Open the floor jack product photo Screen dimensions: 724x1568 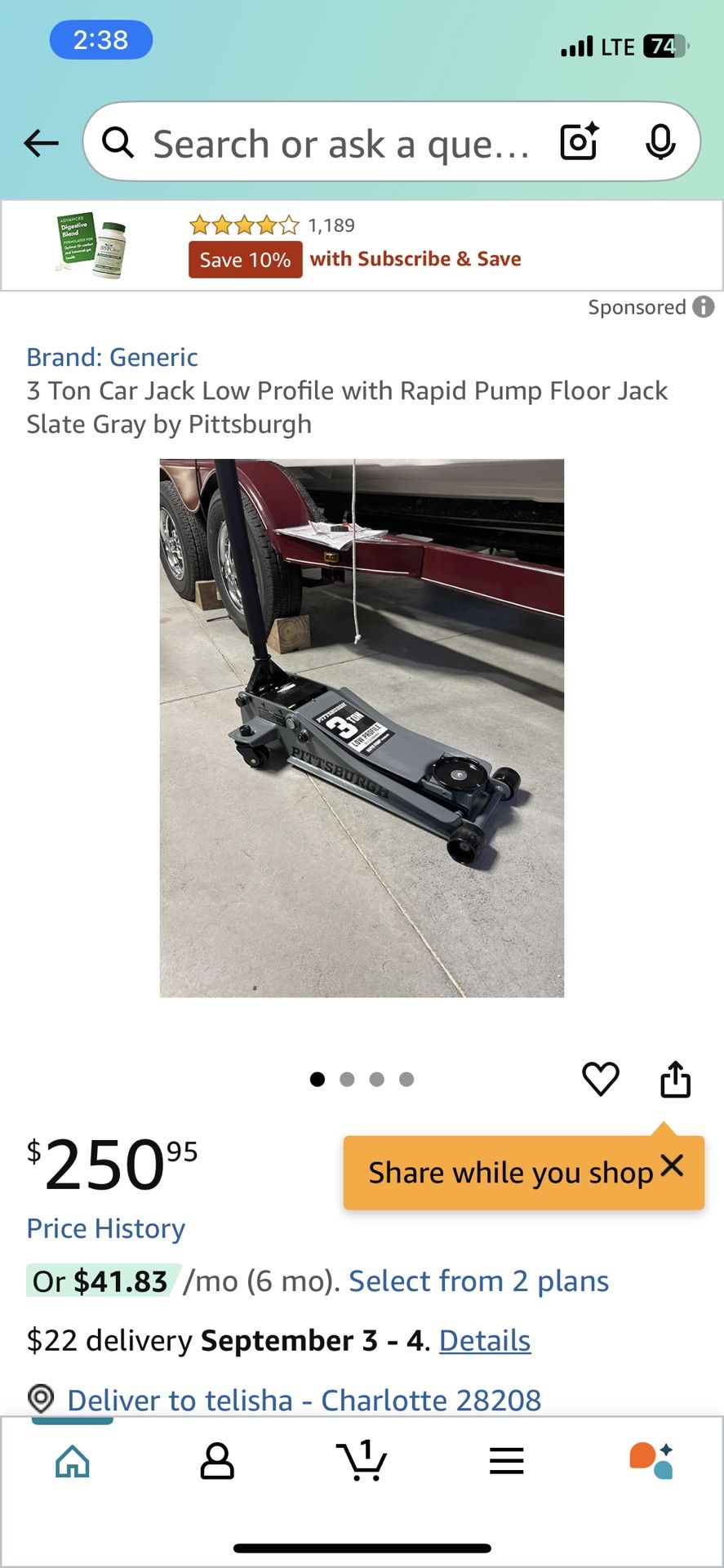[362, 727]
